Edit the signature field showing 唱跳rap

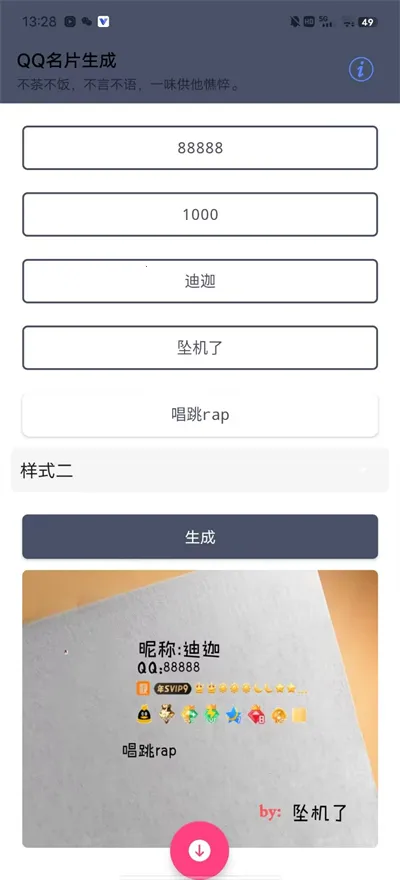[200, 415]
